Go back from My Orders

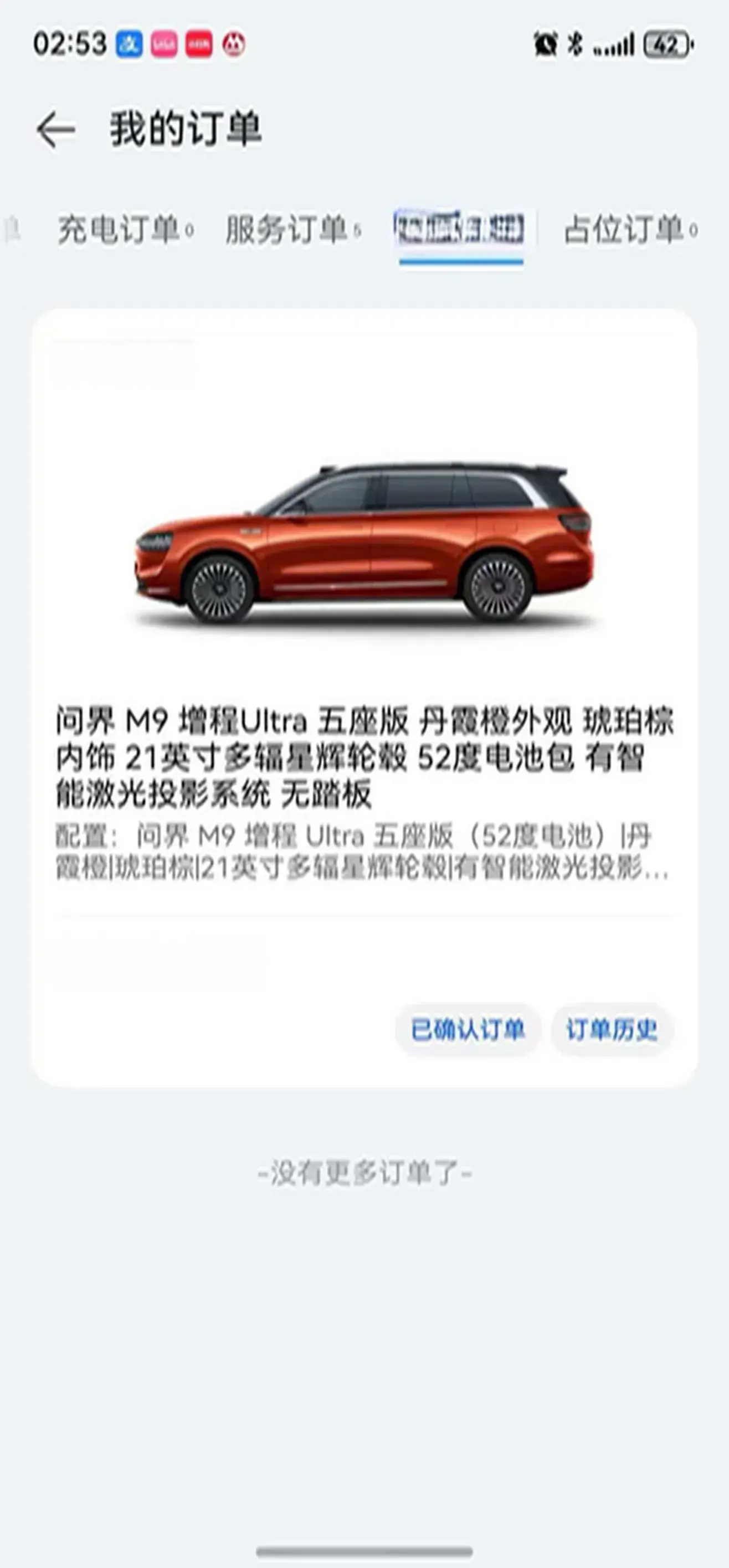tap(56, 129)
